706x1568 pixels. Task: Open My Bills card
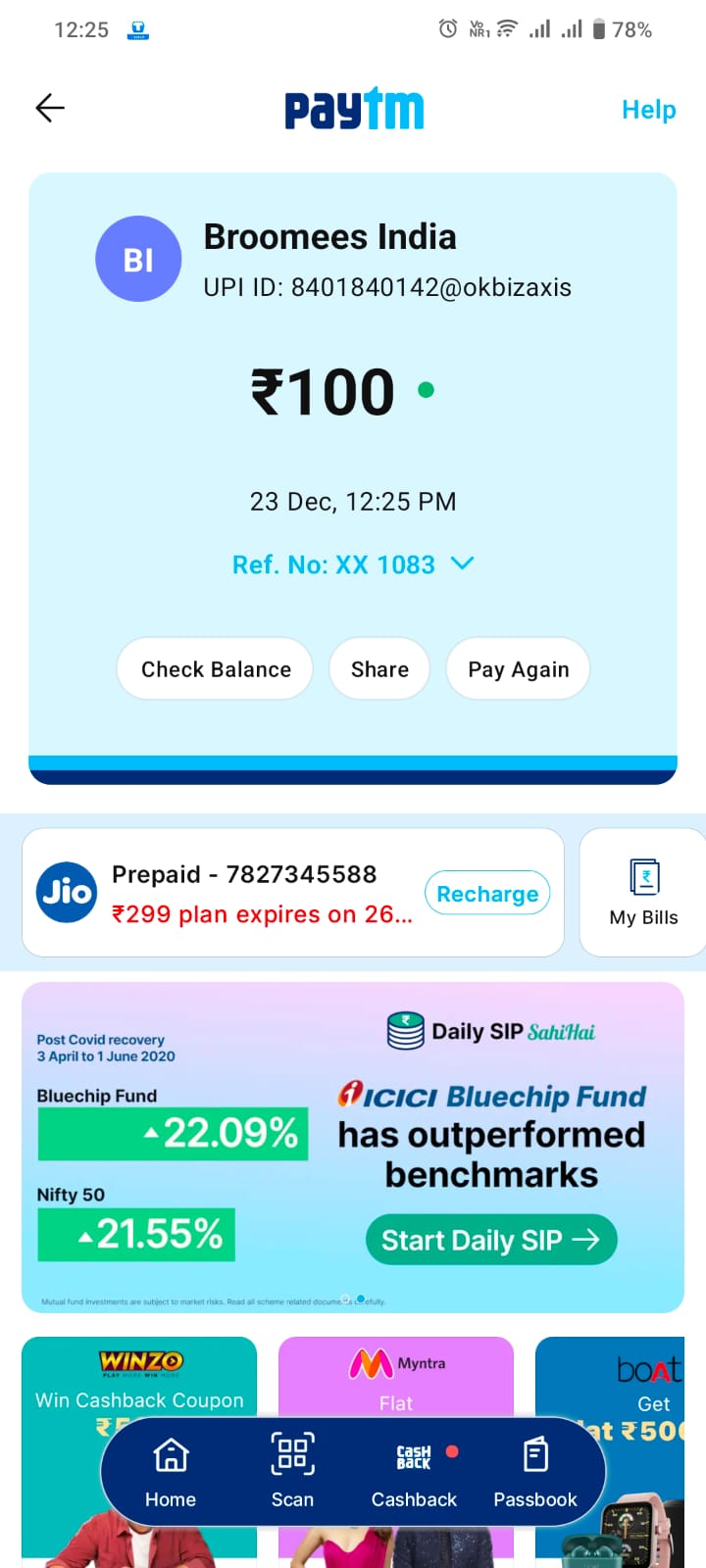[643, 892]
